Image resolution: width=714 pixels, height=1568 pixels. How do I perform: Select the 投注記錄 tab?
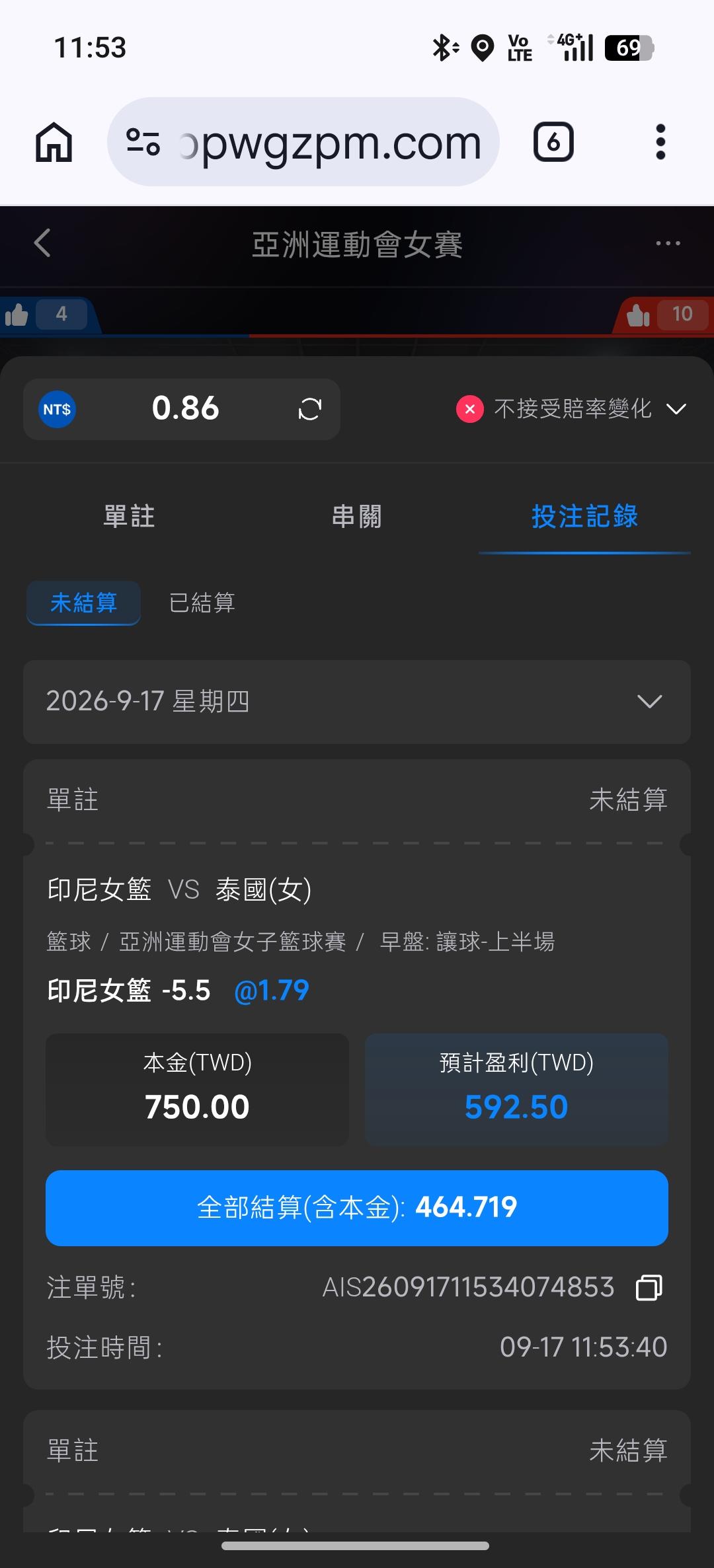point(585,516)
